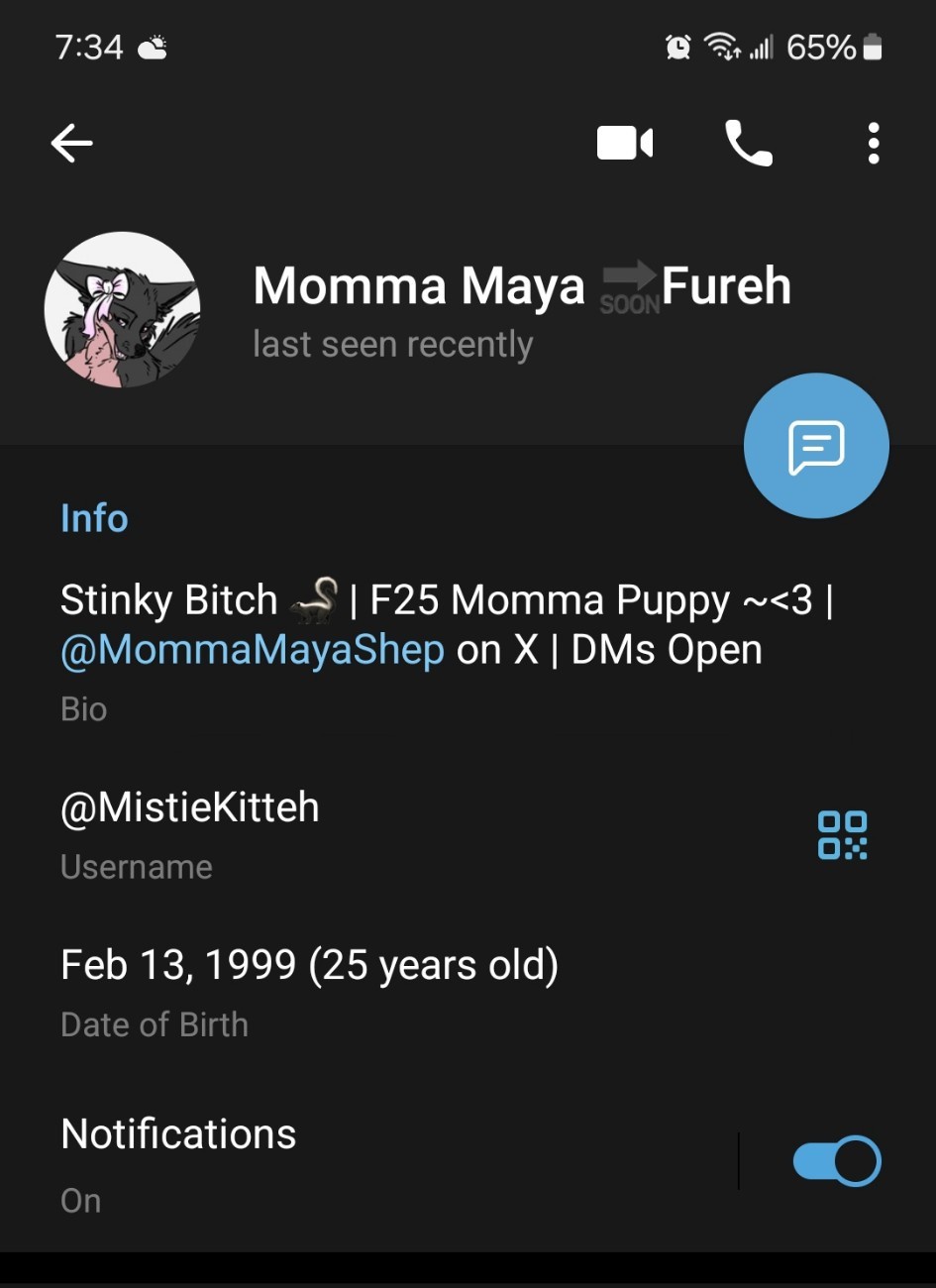The image size is (936, 1288).
Task: Show the QR code for this username
Action: click(842, 835)
